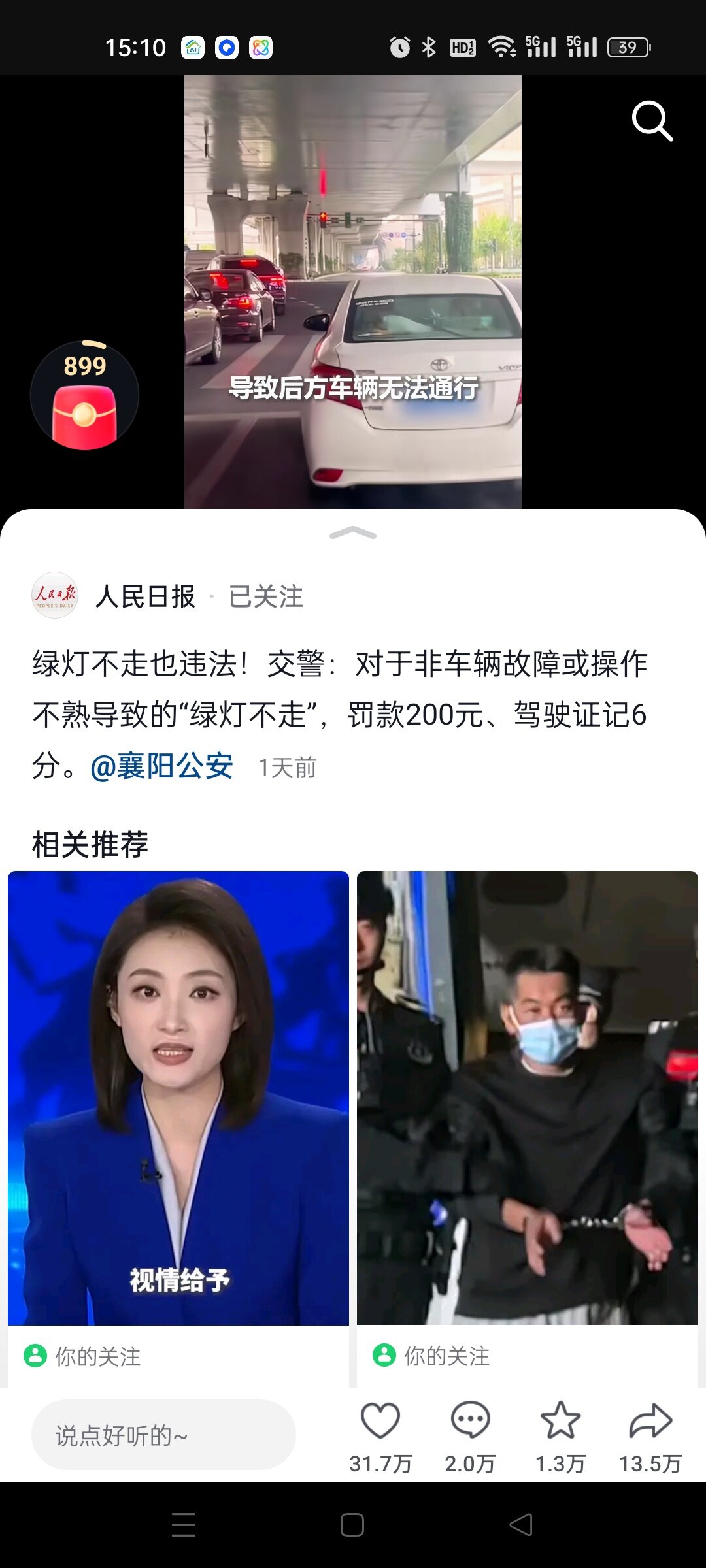Screen dimensions: 706x1568
Task: Play or pause the traffic video
Action: tap(353, 291)
